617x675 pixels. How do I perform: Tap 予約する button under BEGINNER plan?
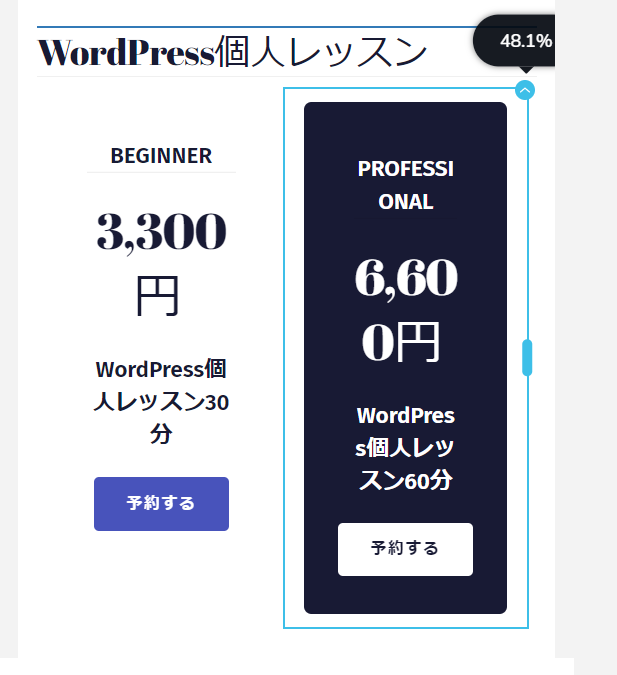pos(161,503)
